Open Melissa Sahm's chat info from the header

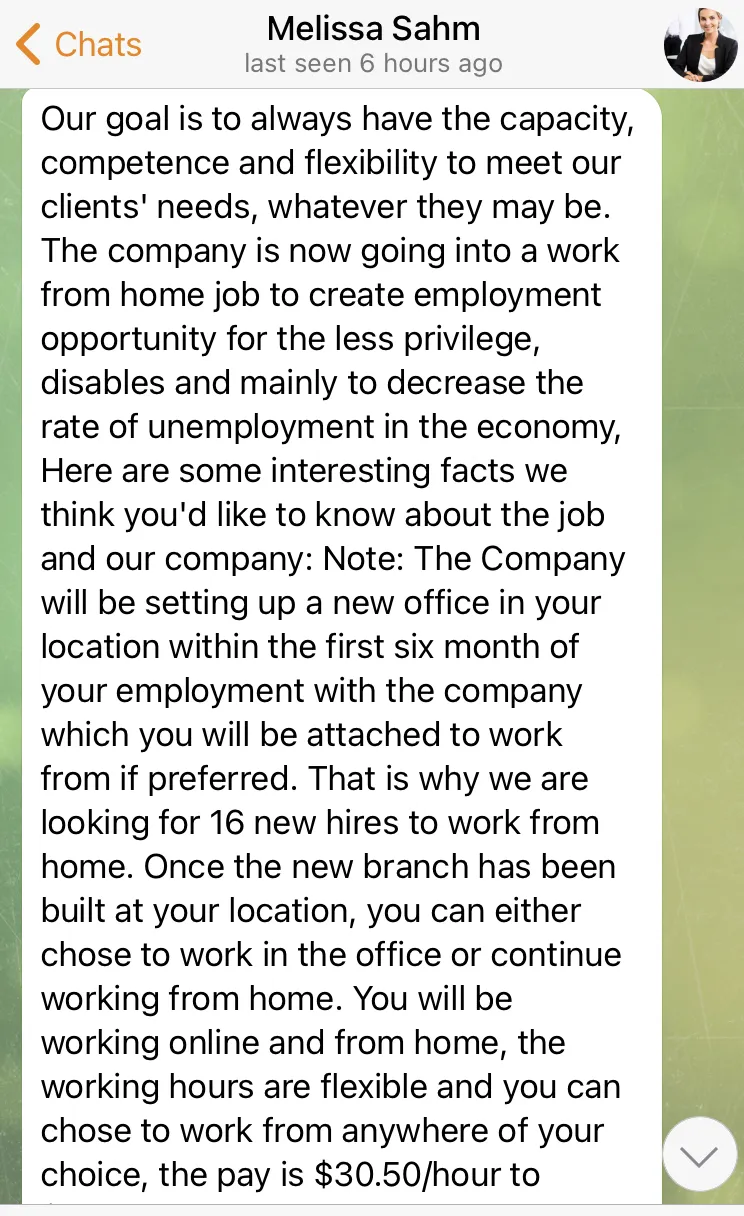374,45
